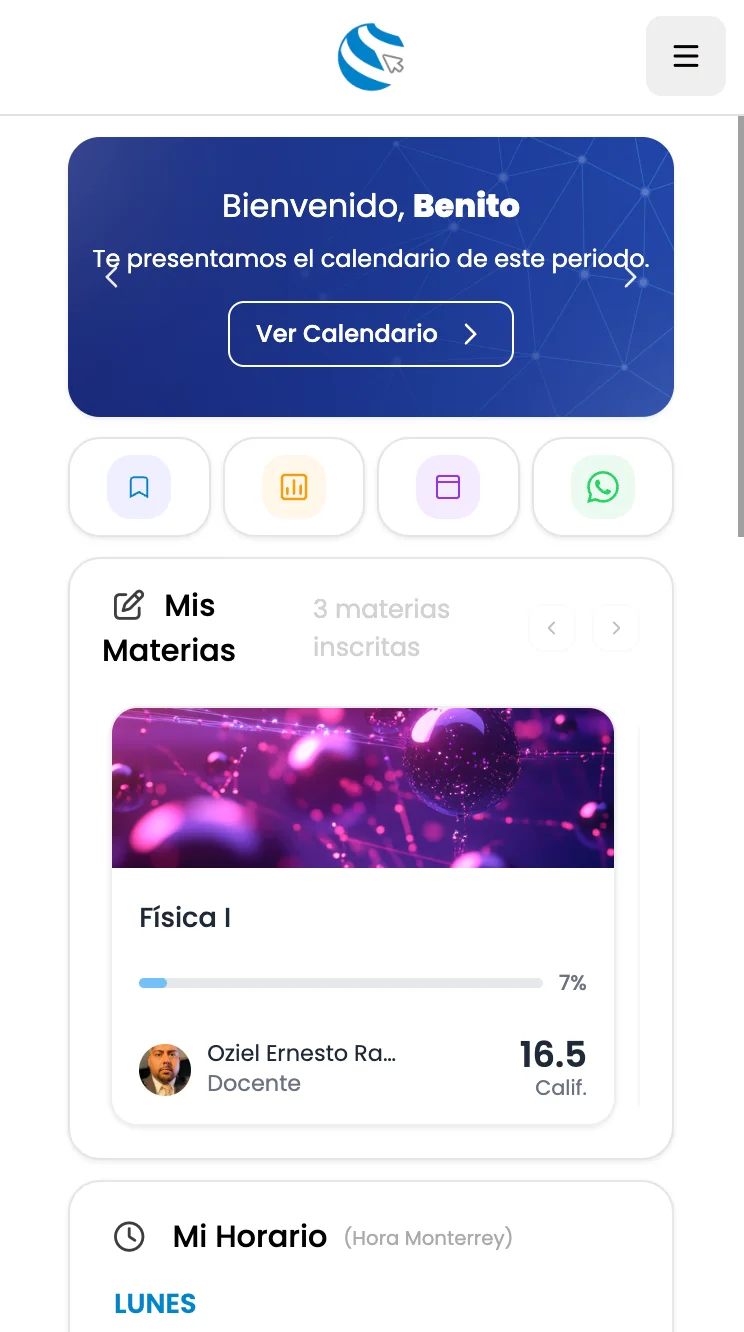Advance the welcome banner with the right arrow
This screenshot has width=744, height=1332.
tap(631, 277)
